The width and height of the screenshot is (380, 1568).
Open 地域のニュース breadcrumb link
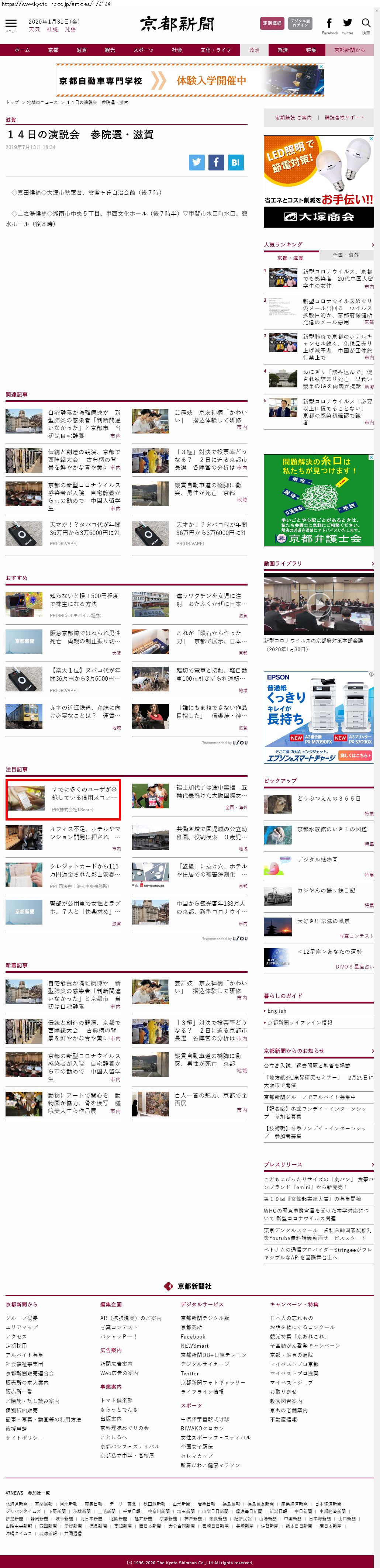[x=42, y=102]
